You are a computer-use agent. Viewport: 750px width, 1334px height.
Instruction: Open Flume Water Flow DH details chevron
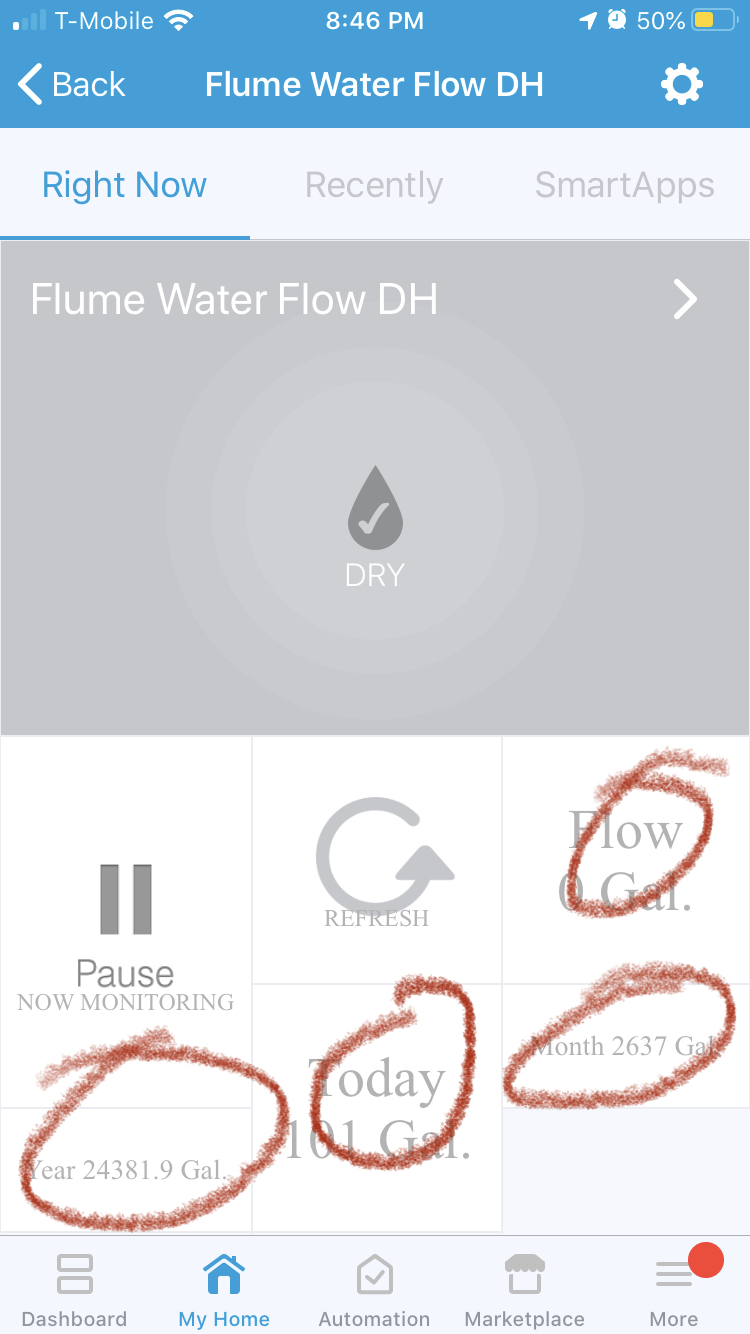(685, 299)
